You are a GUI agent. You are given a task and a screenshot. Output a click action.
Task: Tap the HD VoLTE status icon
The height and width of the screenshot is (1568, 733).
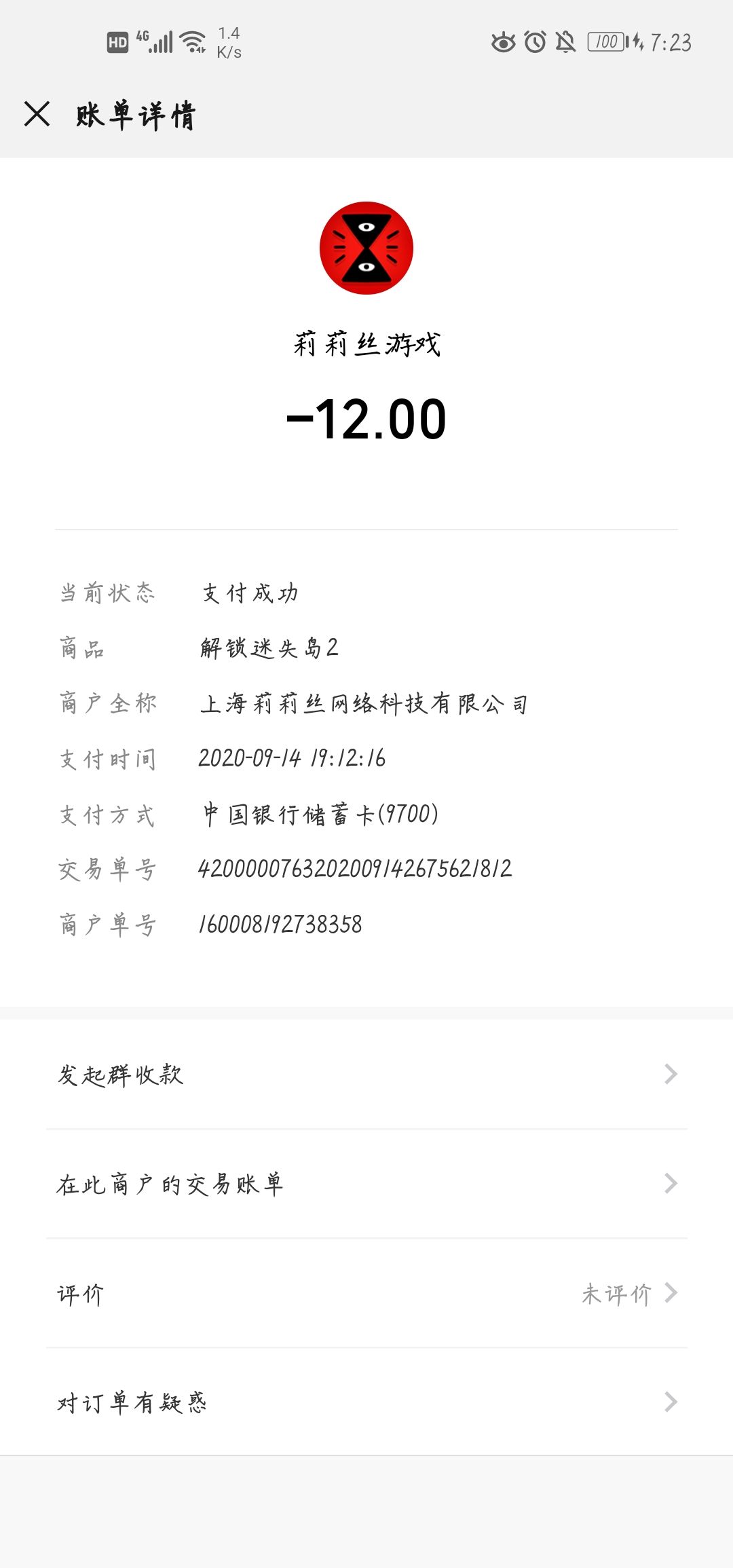(119, 43)
